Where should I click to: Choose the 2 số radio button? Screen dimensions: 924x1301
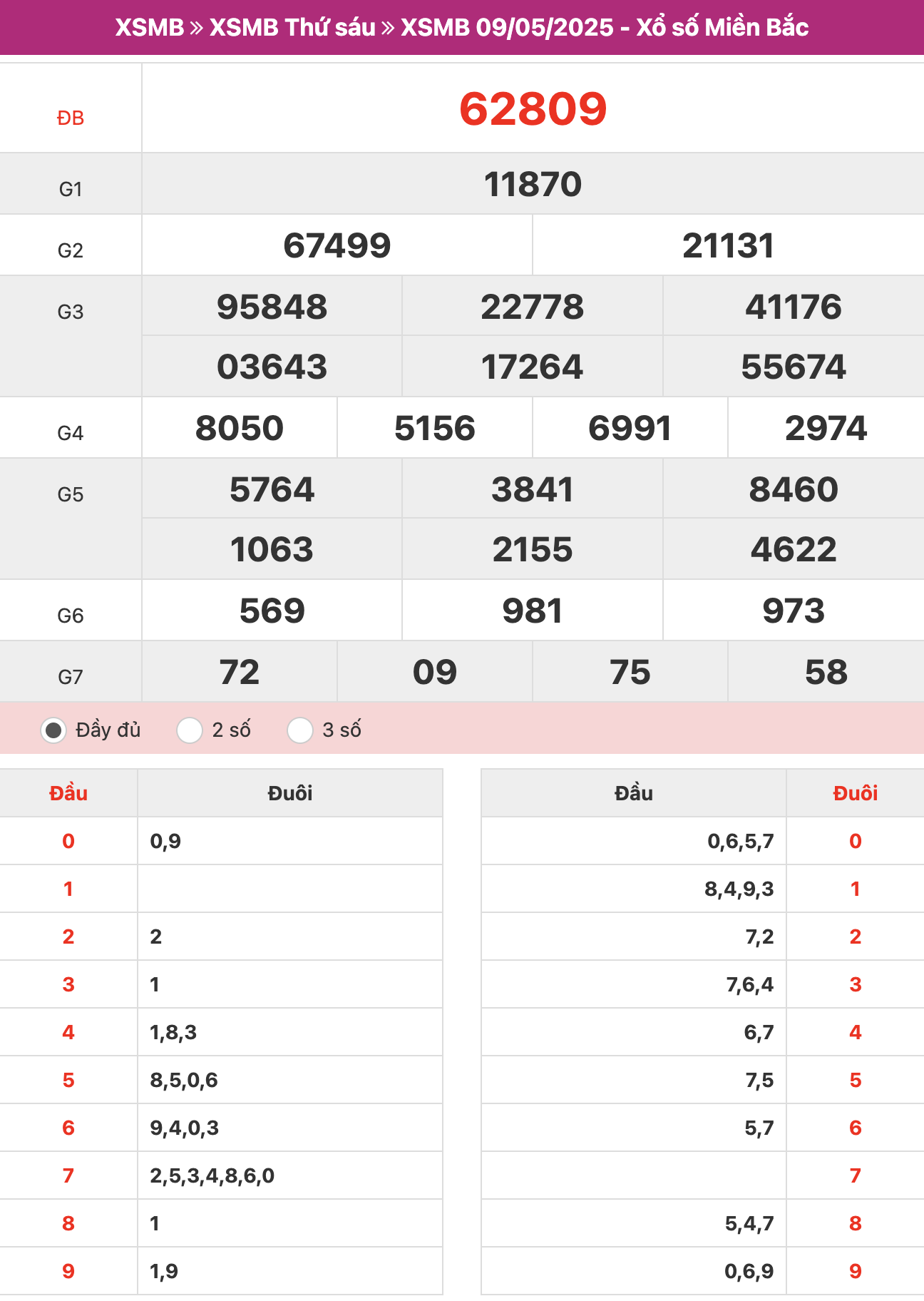[190, 730]
